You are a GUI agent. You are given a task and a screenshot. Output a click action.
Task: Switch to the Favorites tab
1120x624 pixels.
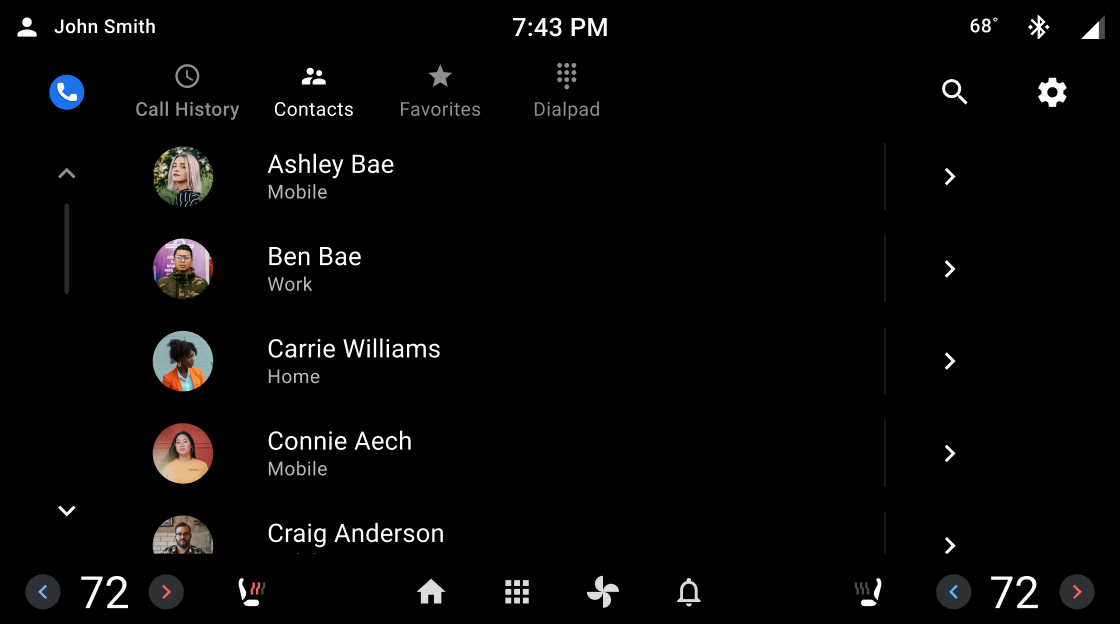click(440, 92)
